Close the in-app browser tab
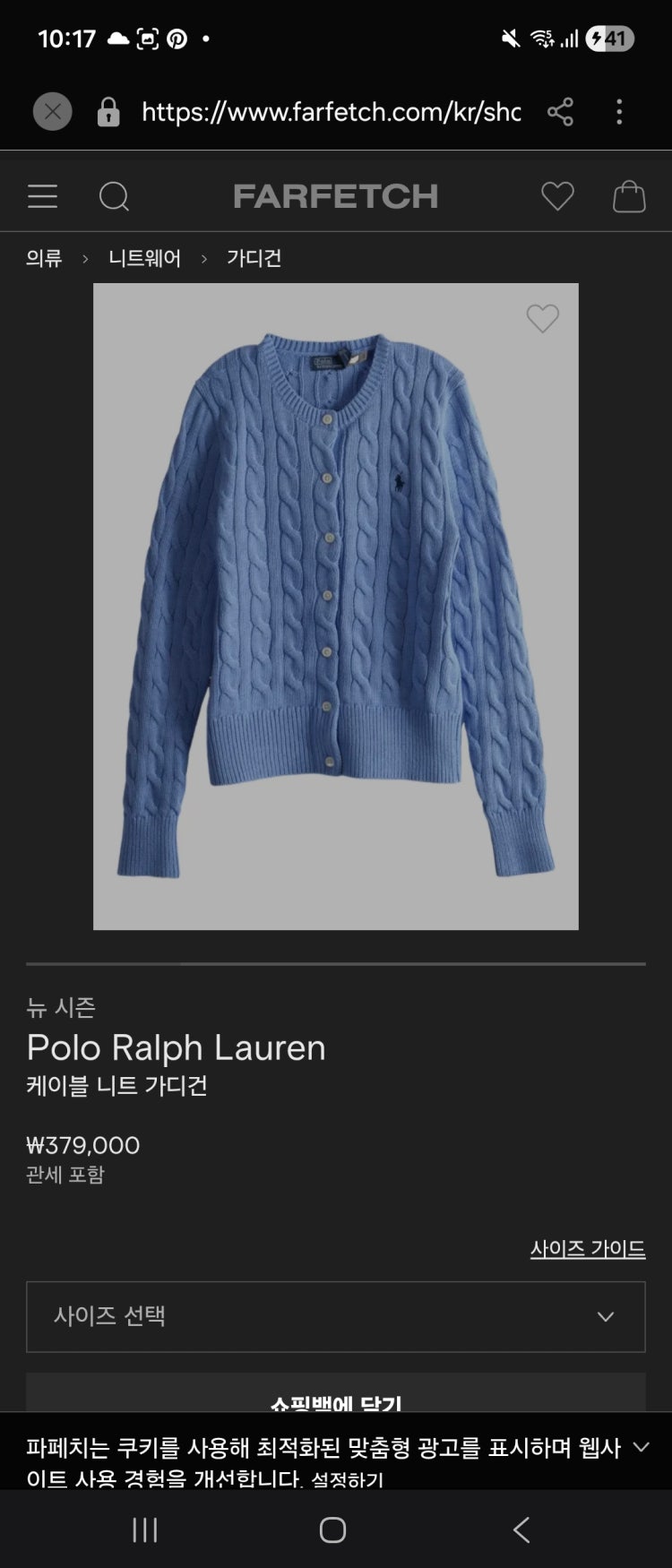Image resolution: width=672 pixels, height=1568 pixels. pyautogui.click(x=52, y=112)
